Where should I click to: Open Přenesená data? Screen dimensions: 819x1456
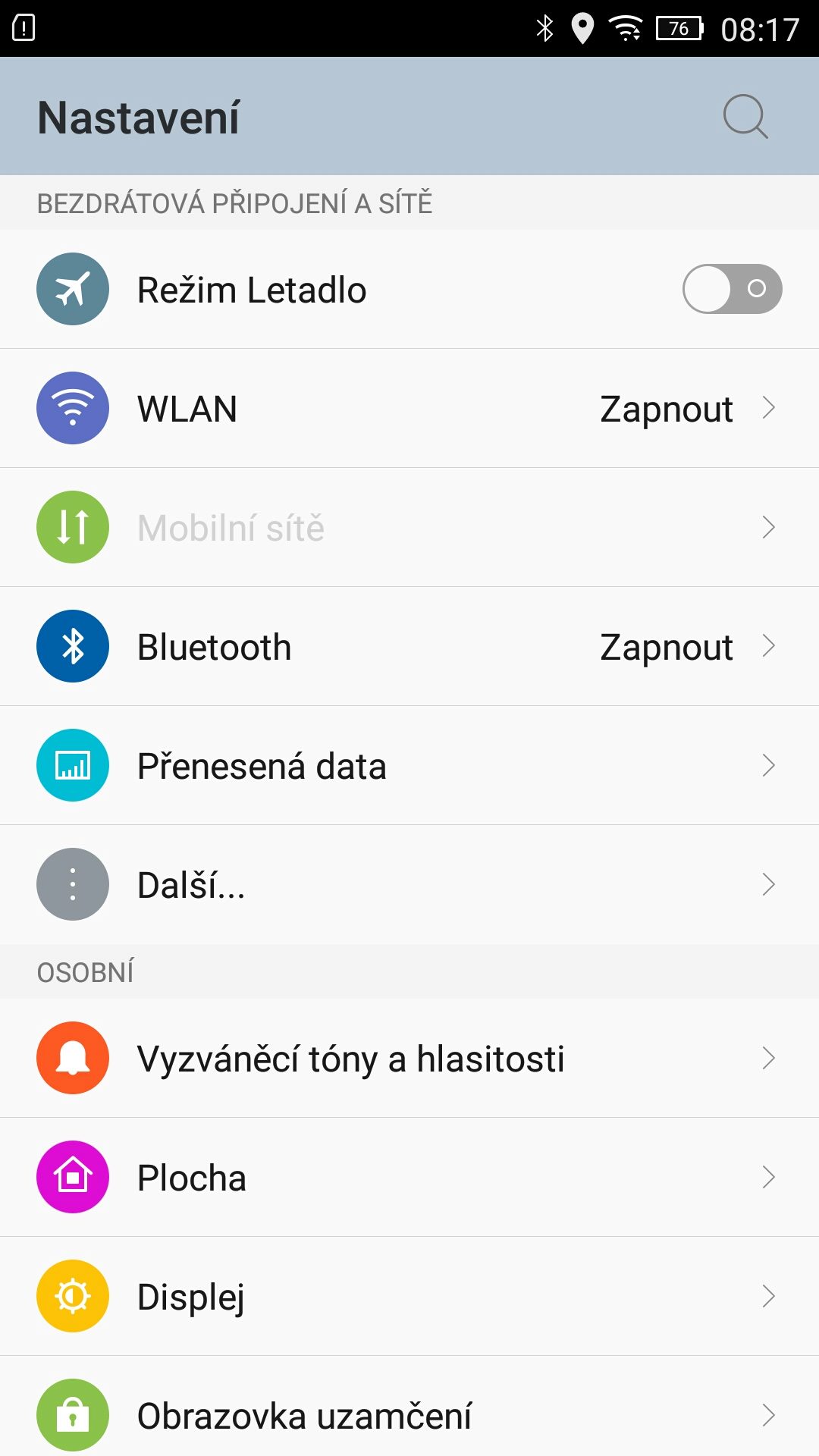coord(409,765)
